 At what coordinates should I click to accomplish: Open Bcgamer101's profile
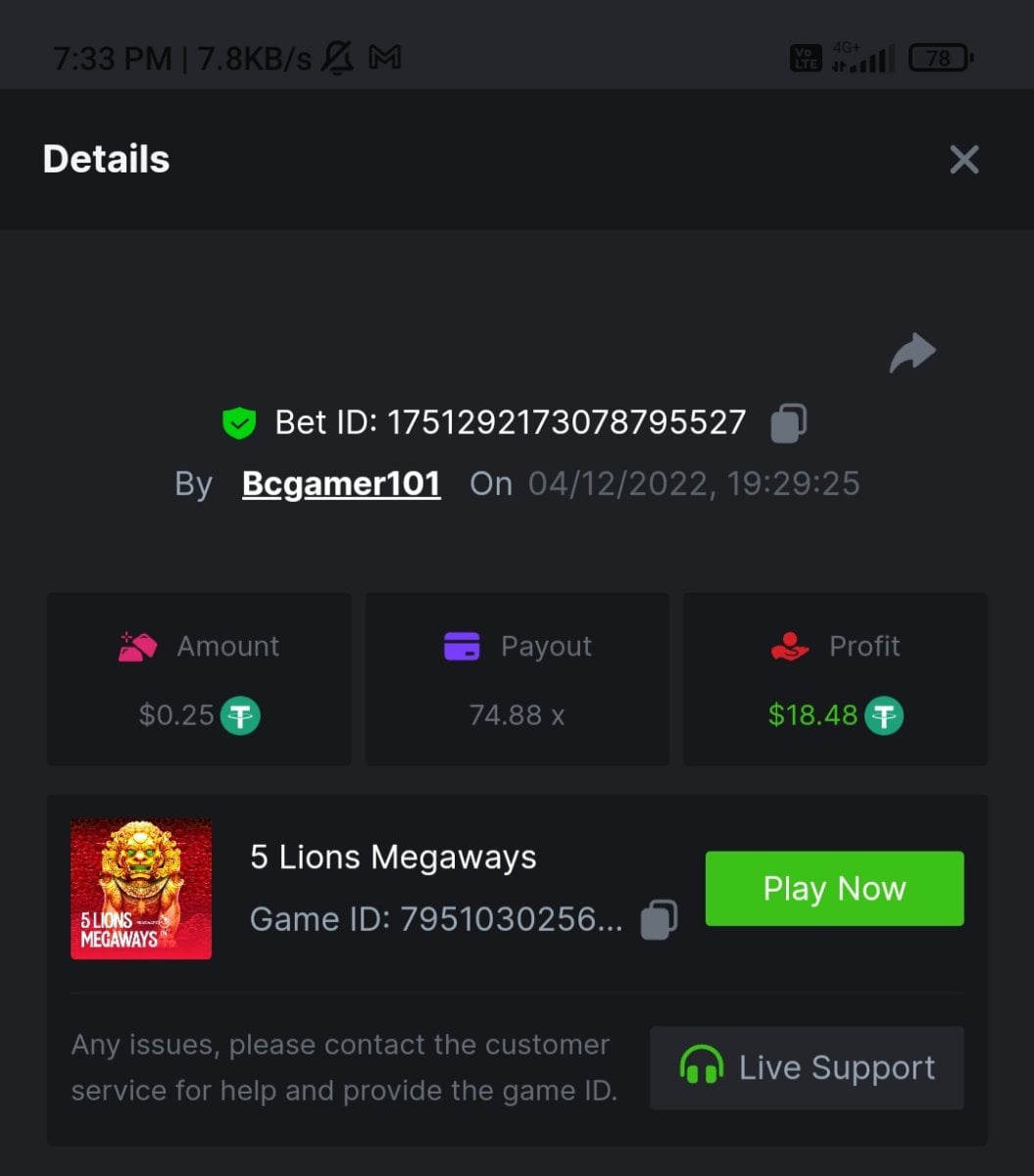click(341, 483)
